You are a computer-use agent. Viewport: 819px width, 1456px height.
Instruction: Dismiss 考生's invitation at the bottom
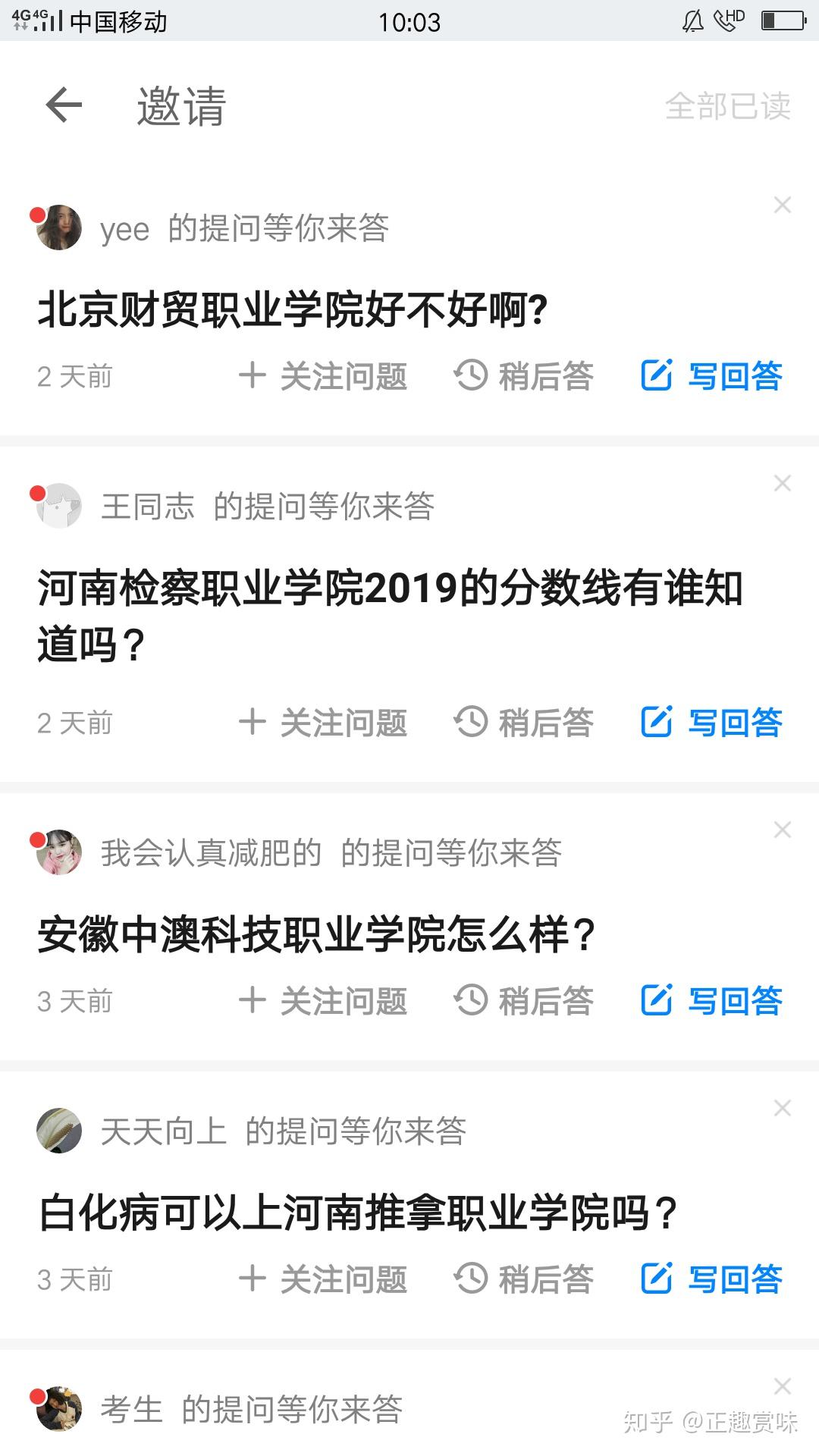click(782, 1387)
